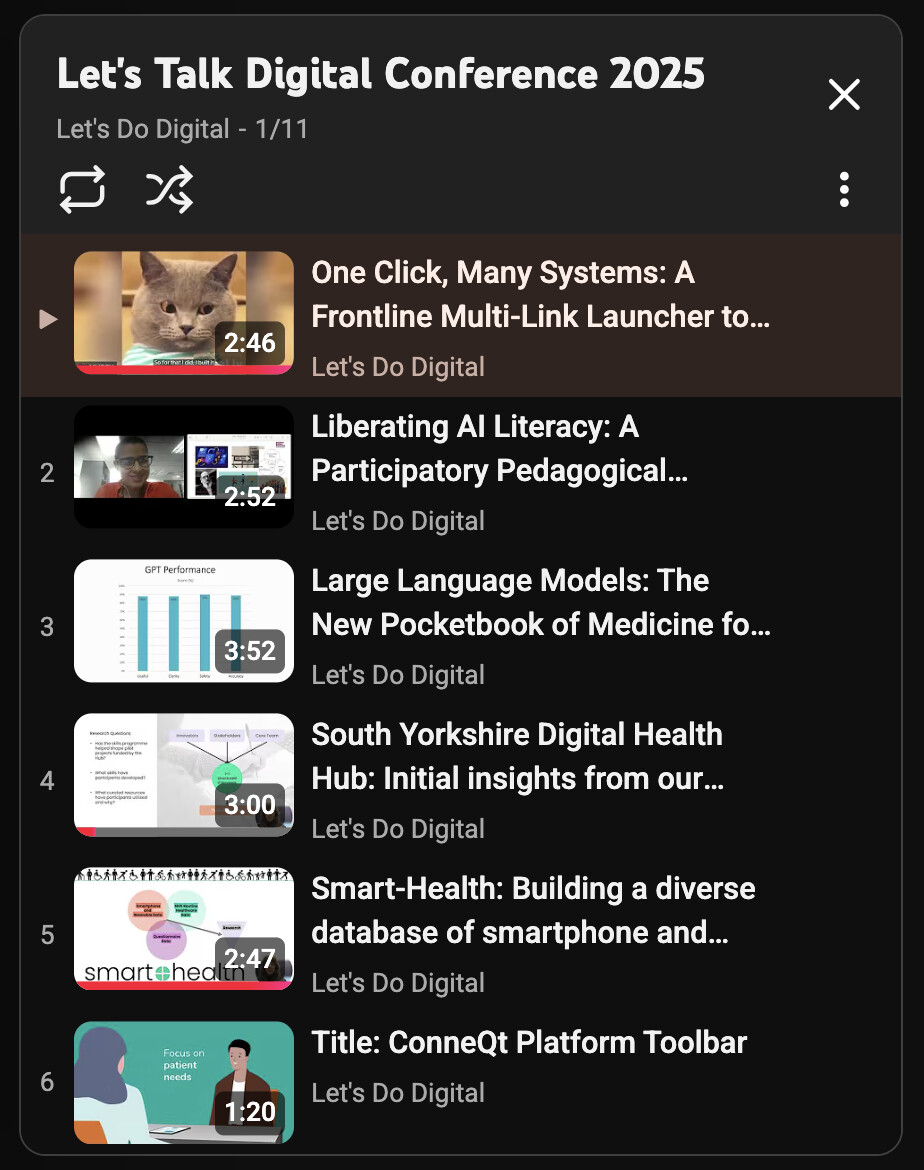Open Liberating AI Literacy video
Screen dimensions: 924x1170
click(500, 449)
